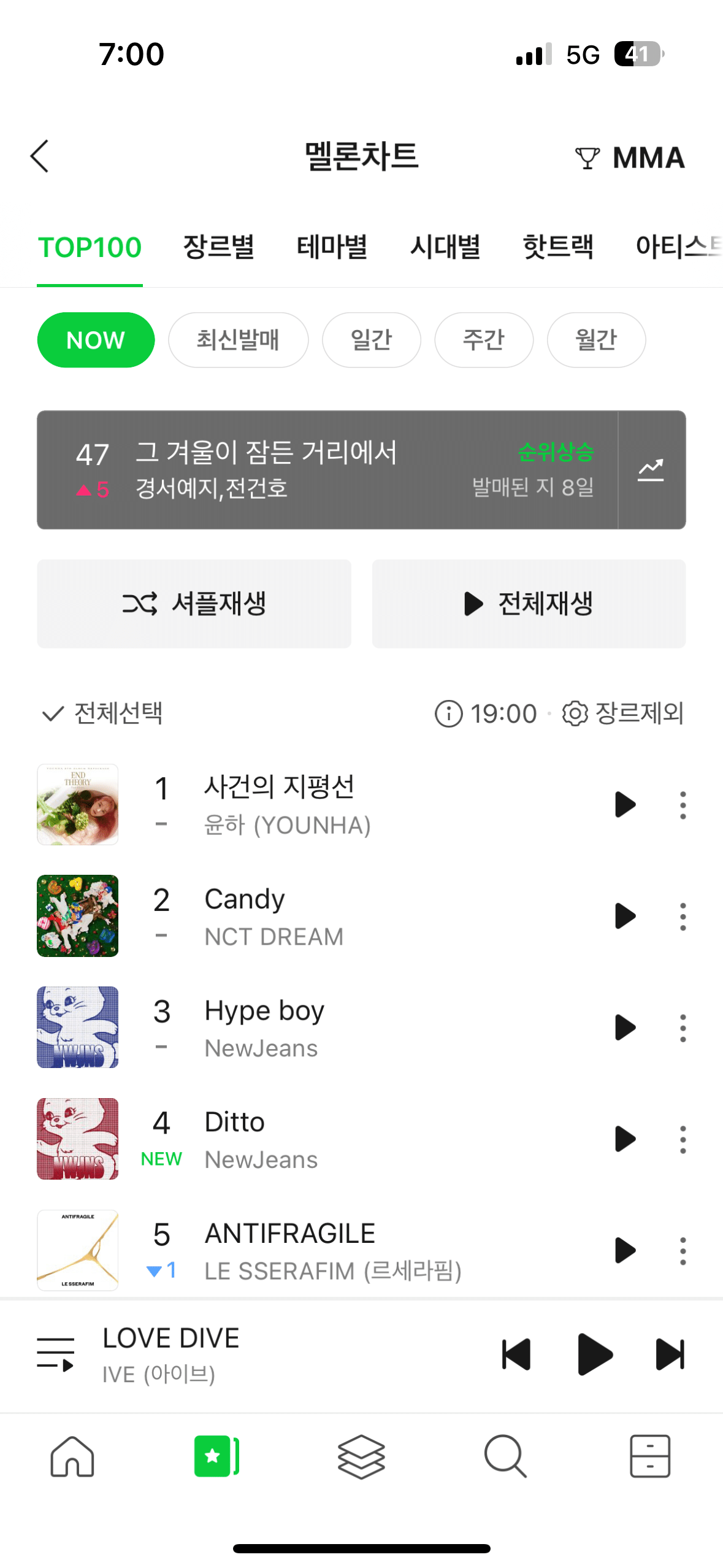Play Ditto by NewJeans
Image resolution: width=723 pixels, height=1568 pixels.
[624, 1139]
